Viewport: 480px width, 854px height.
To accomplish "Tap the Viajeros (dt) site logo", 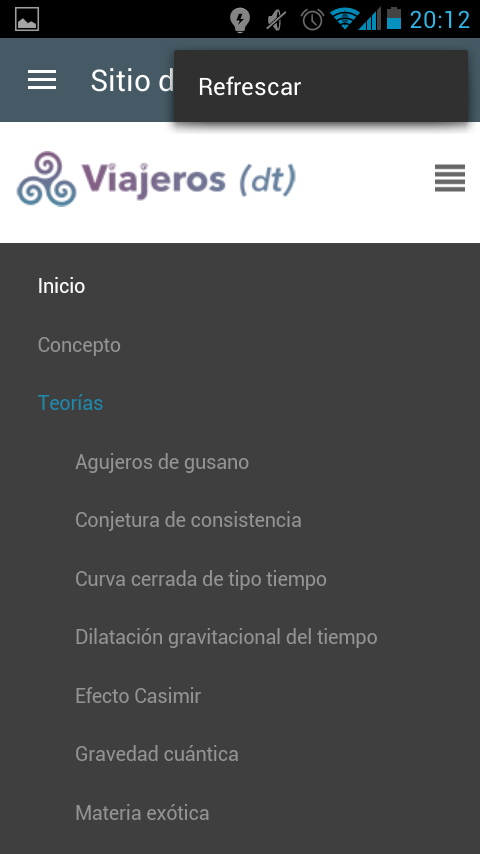I will click(156, 179).
